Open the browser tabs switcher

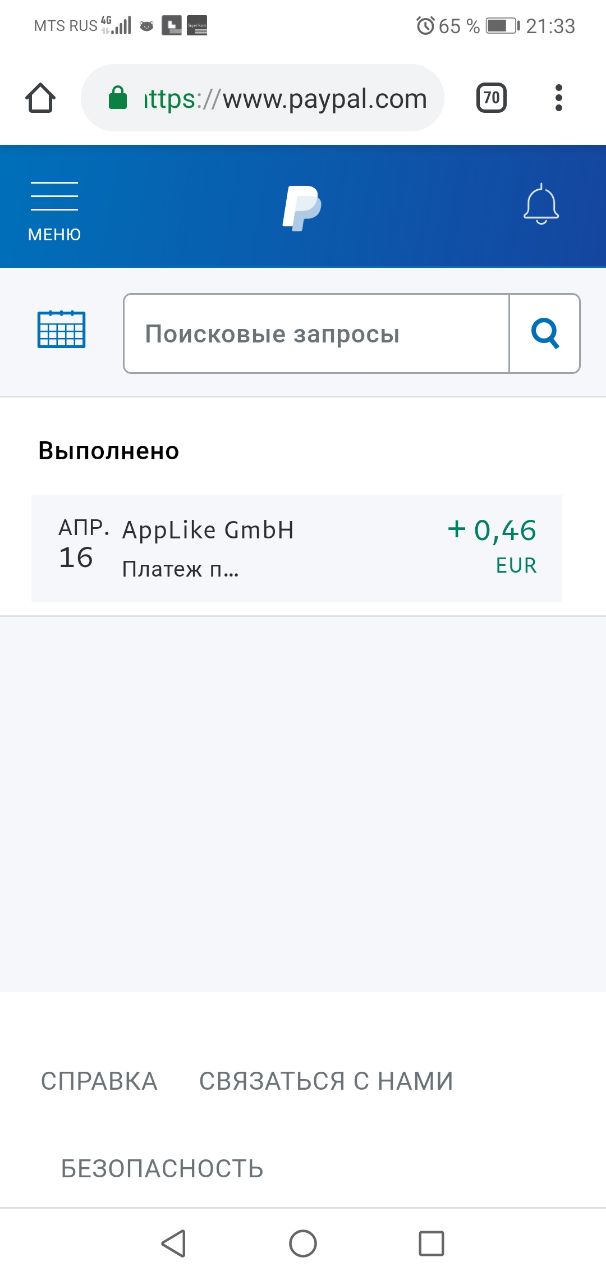[x=491, y=98]
